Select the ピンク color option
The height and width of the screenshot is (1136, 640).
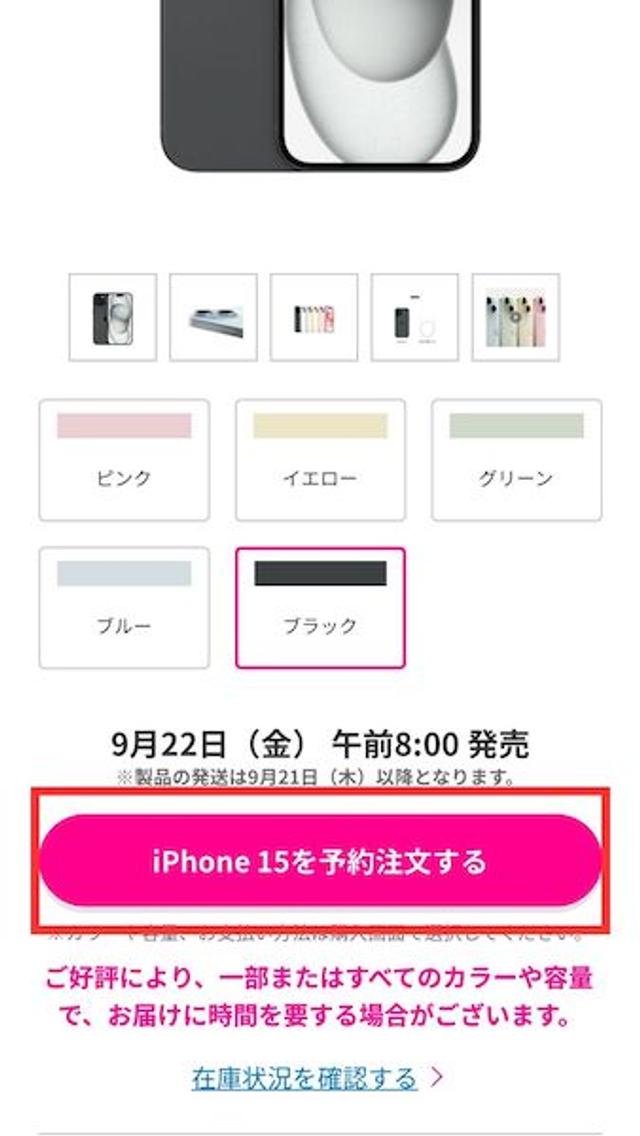point(124,460)
